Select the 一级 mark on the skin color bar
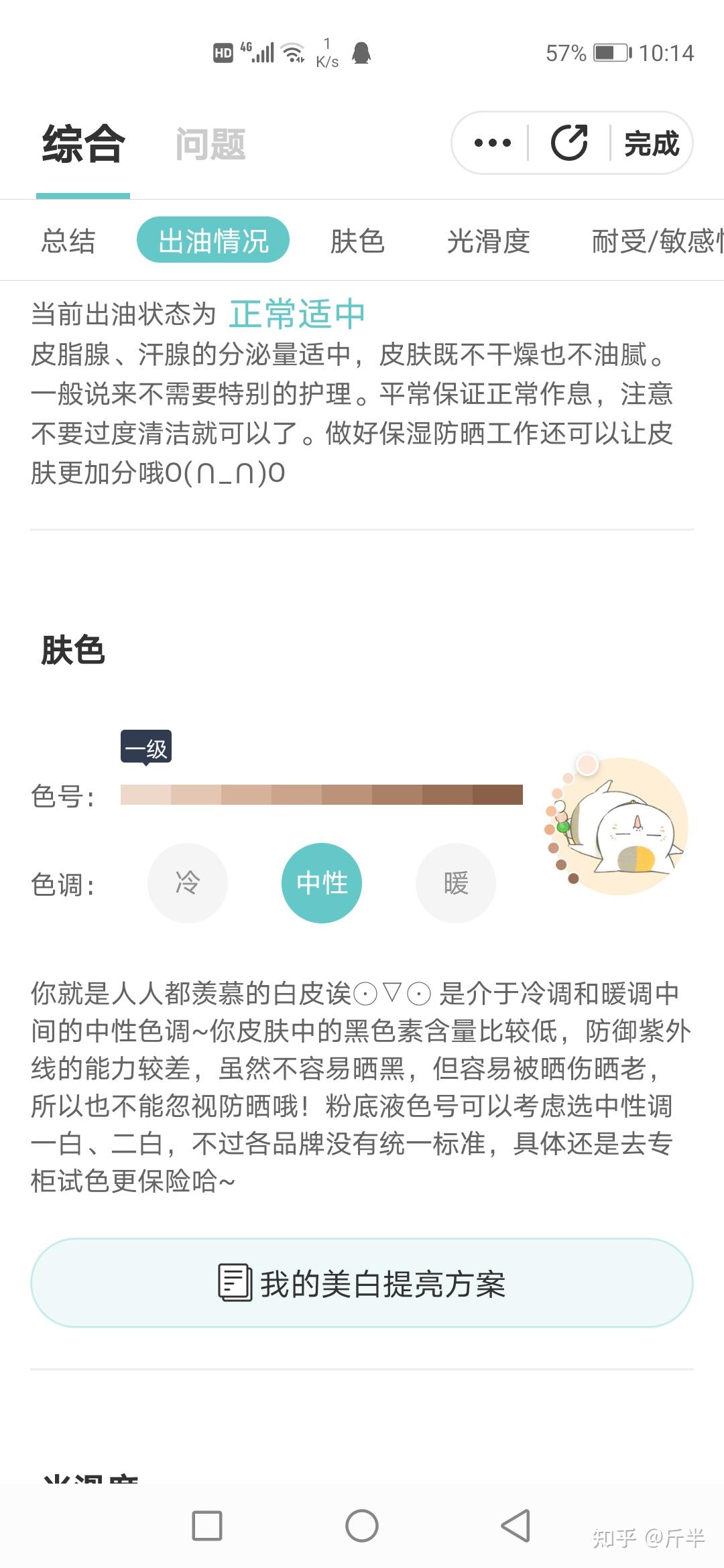The height and width of the screenshot is (1568, 724). [x=146, y=747]
